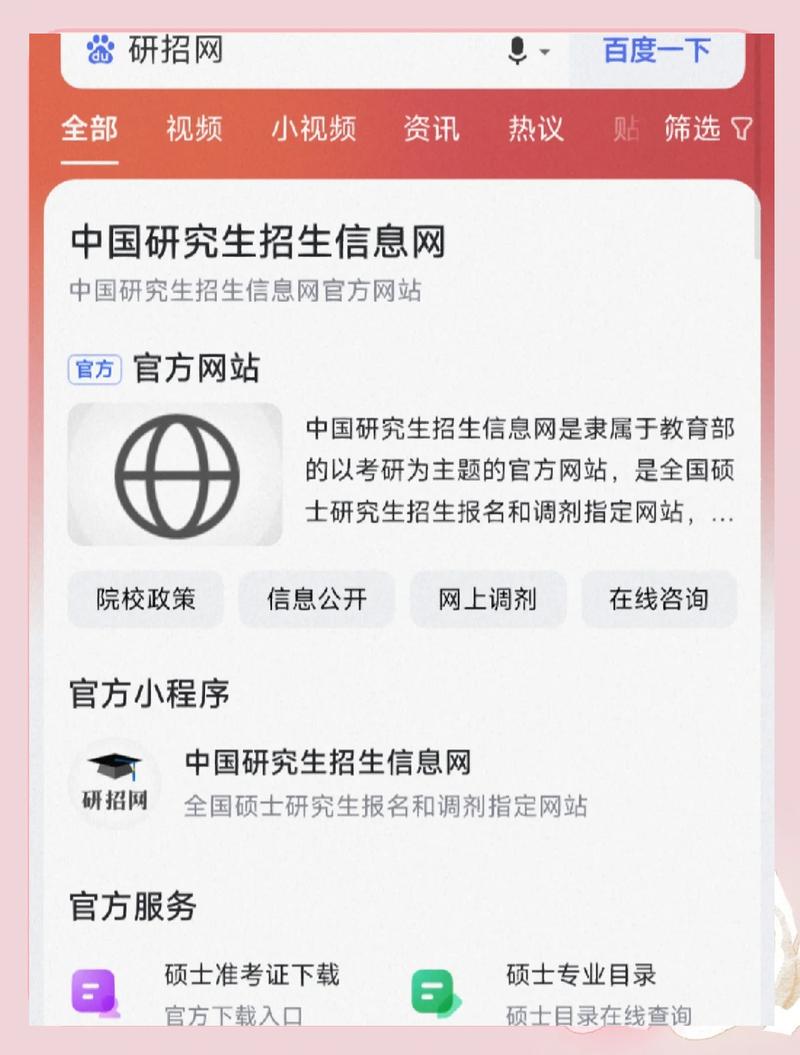
Task: Click the green 硕士专业目录 service icon
Action: pyautogui.click(x=436, y=991)
